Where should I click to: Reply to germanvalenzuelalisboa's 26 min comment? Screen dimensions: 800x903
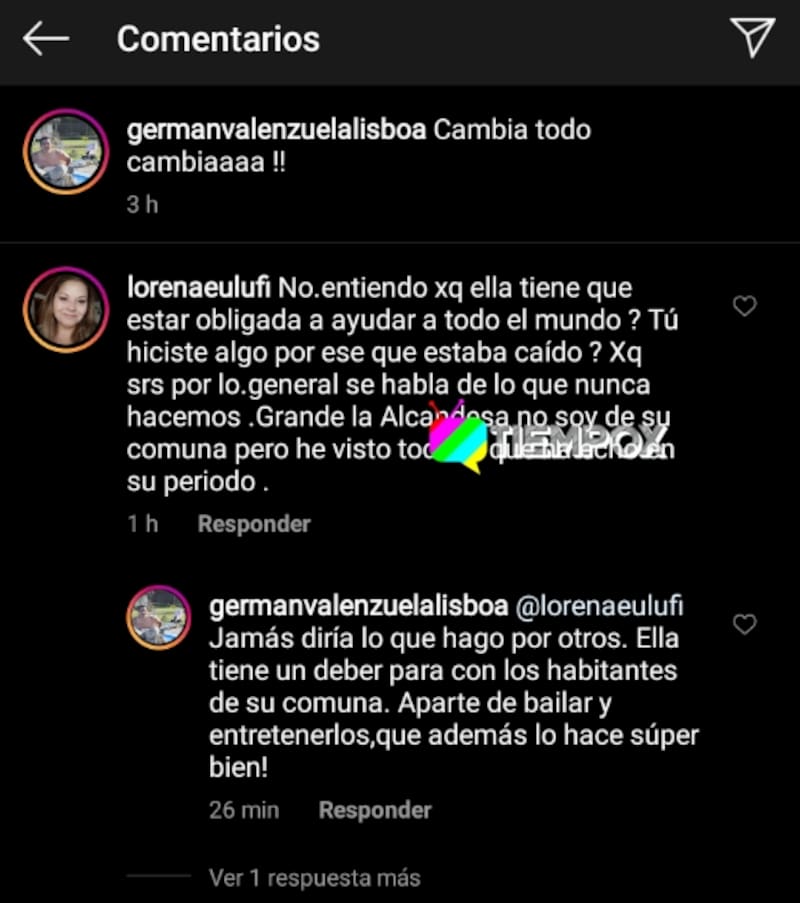pyautogui.click(x=375, y=810)
